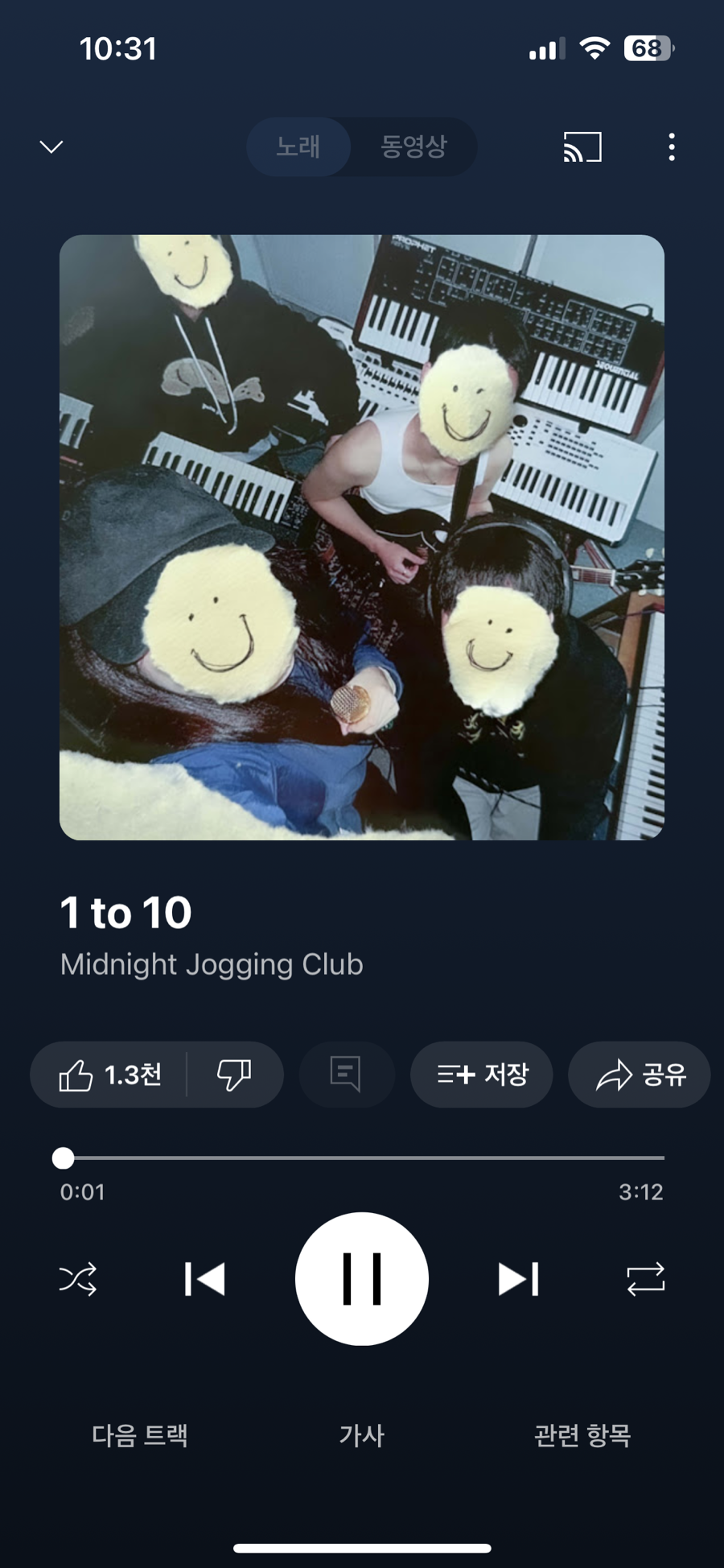Dislike this track with thumbs down
The image size is (724, 1568).
pyautogui.click(x=234, y=1075)
